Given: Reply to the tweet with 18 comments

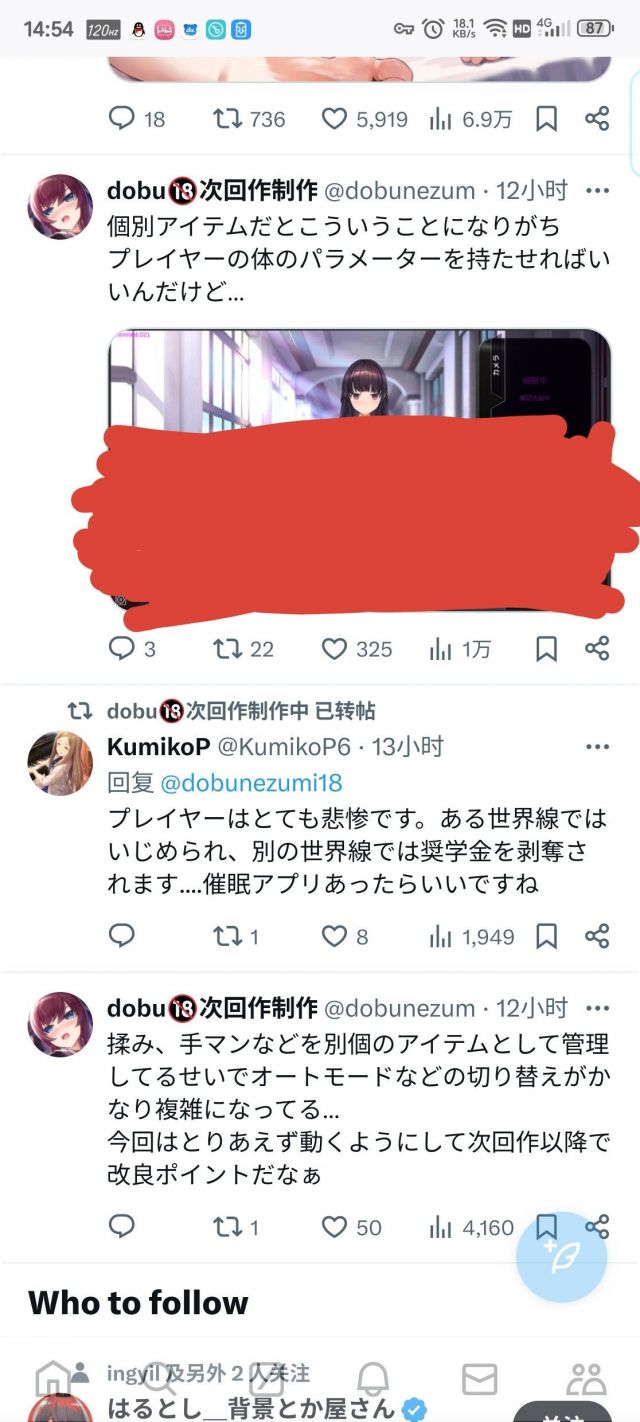Looking at the screenshot, I should point(122,119).
